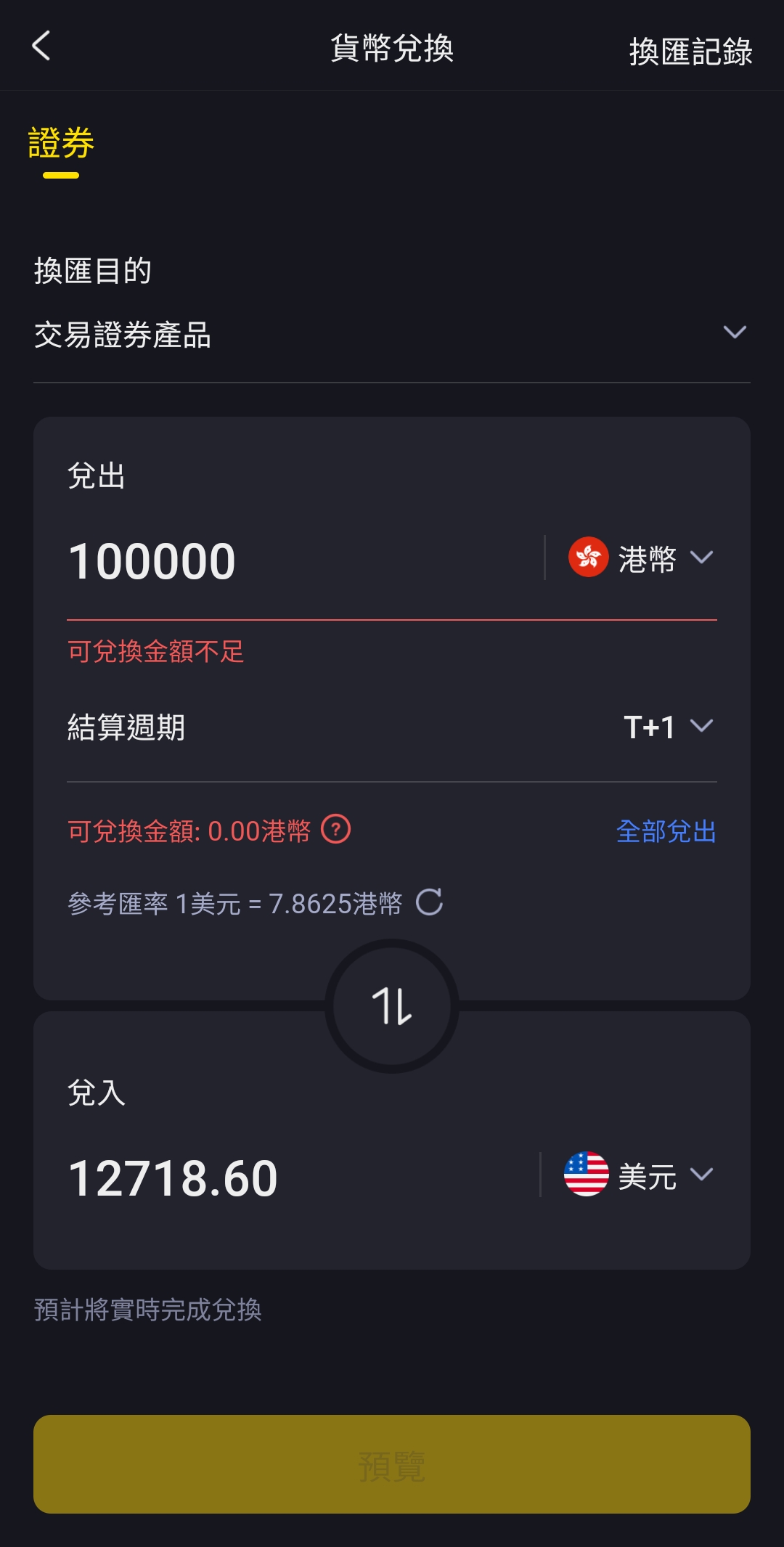This screenshot has width=784, height=1547.
Task: Expand the 換匯目的 dropdown 交易證券產品
Action: pyautogui.click(x=392, y=335)
